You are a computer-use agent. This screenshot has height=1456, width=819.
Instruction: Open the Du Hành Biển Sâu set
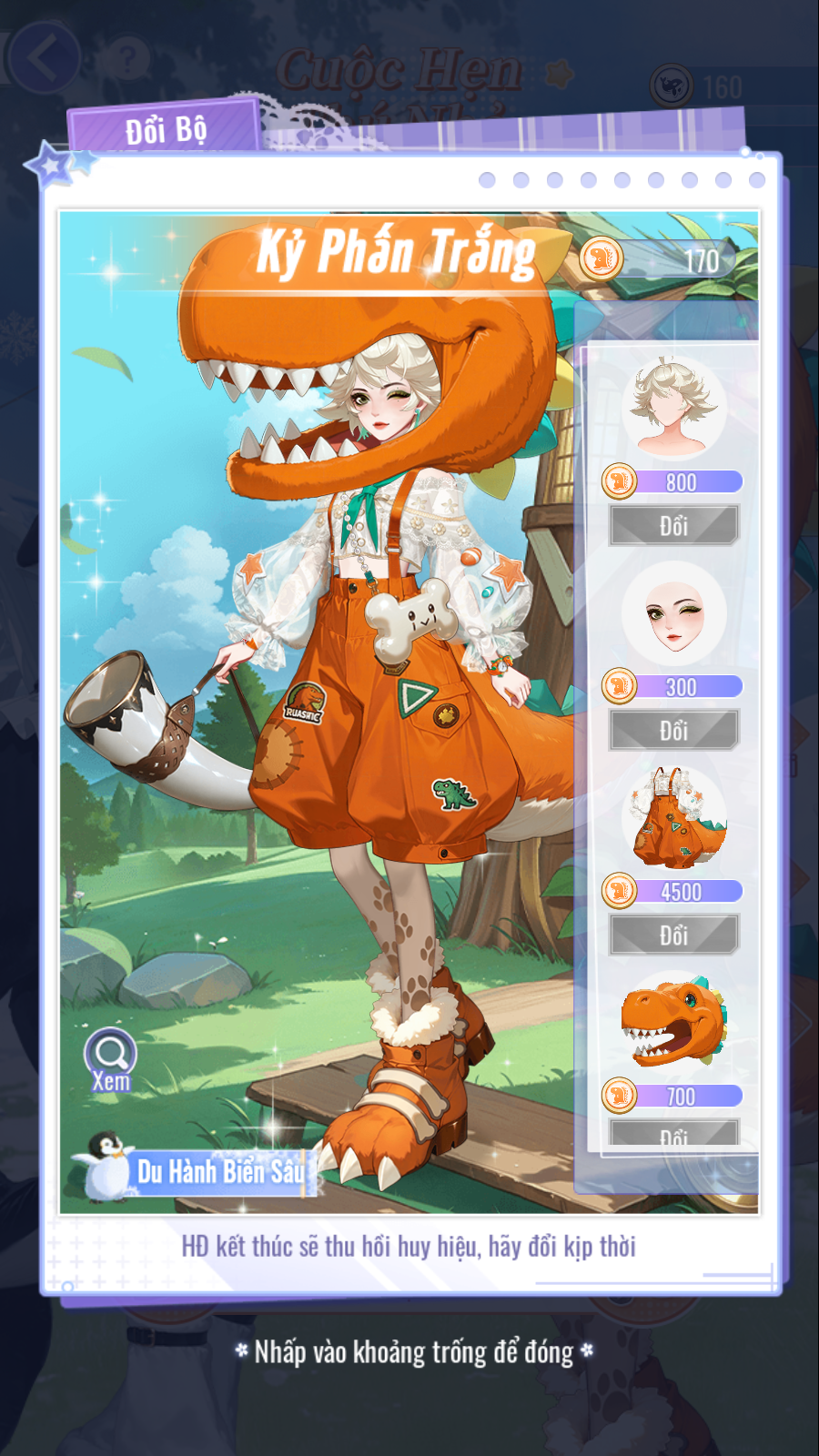click(196, 1171)
